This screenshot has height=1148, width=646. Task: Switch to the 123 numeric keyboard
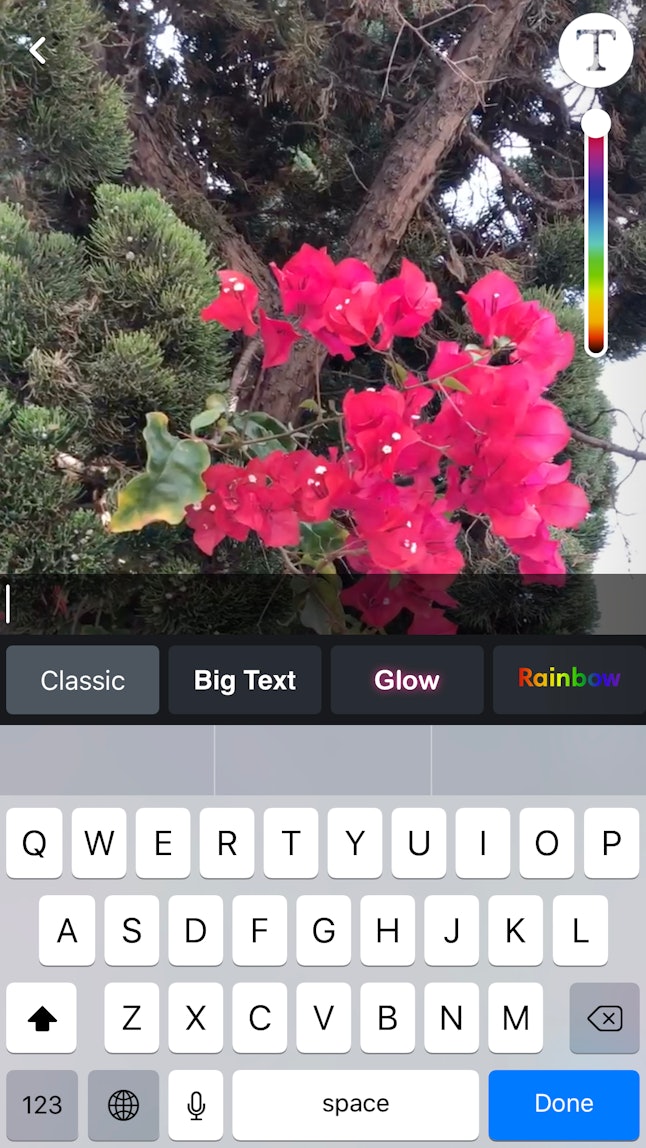tap(42, 1104)
